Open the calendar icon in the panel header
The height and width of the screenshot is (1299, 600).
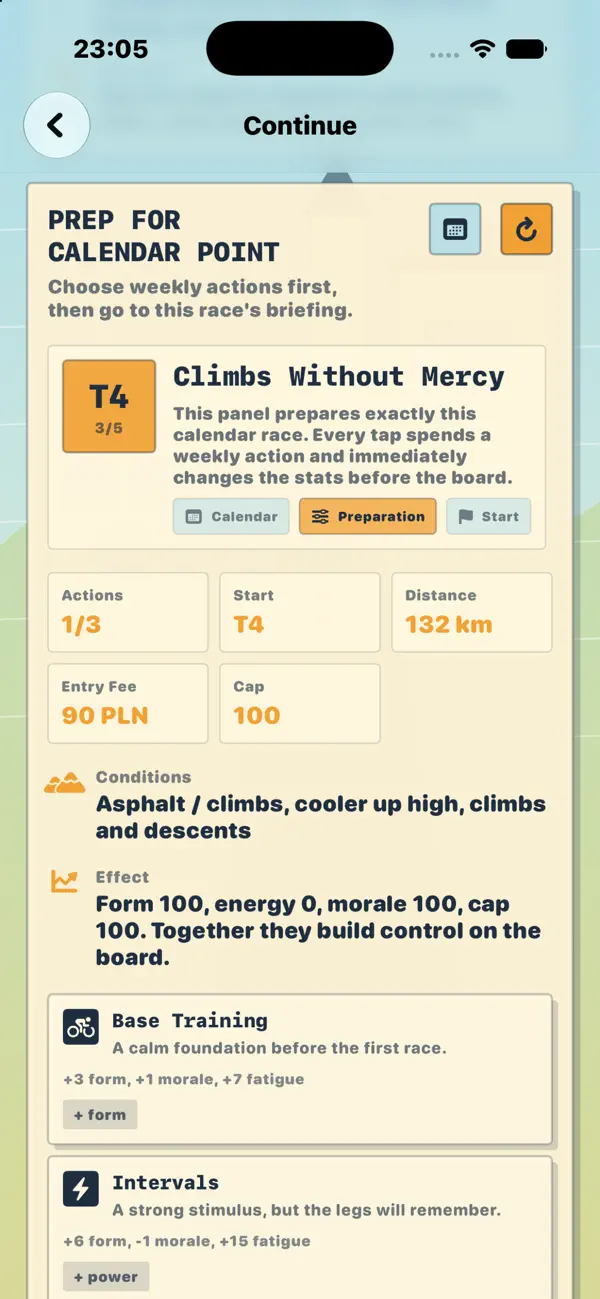point(455,229)
